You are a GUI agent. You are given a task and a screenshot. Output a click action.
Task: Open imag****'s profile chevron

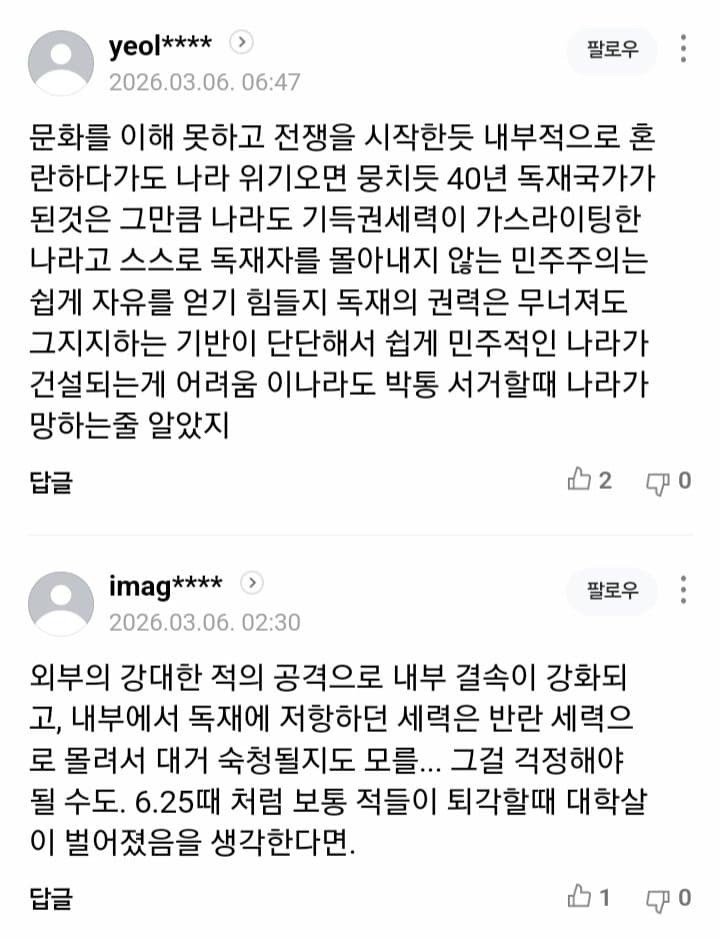[252, 583]
